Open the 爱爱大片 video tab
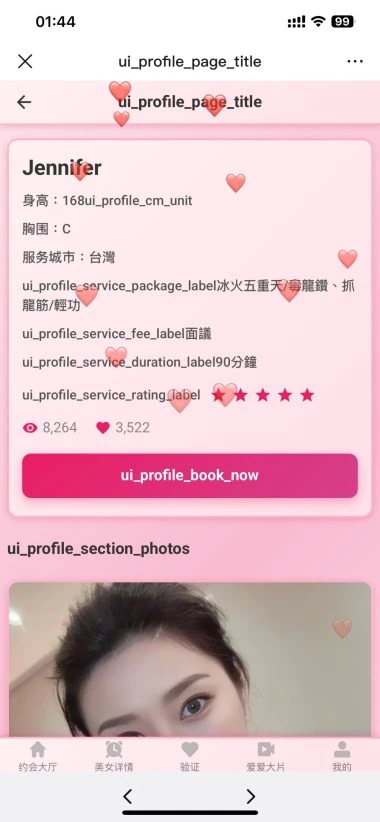The width and height of the screenshot is (380, 822). tap(266, 756)
